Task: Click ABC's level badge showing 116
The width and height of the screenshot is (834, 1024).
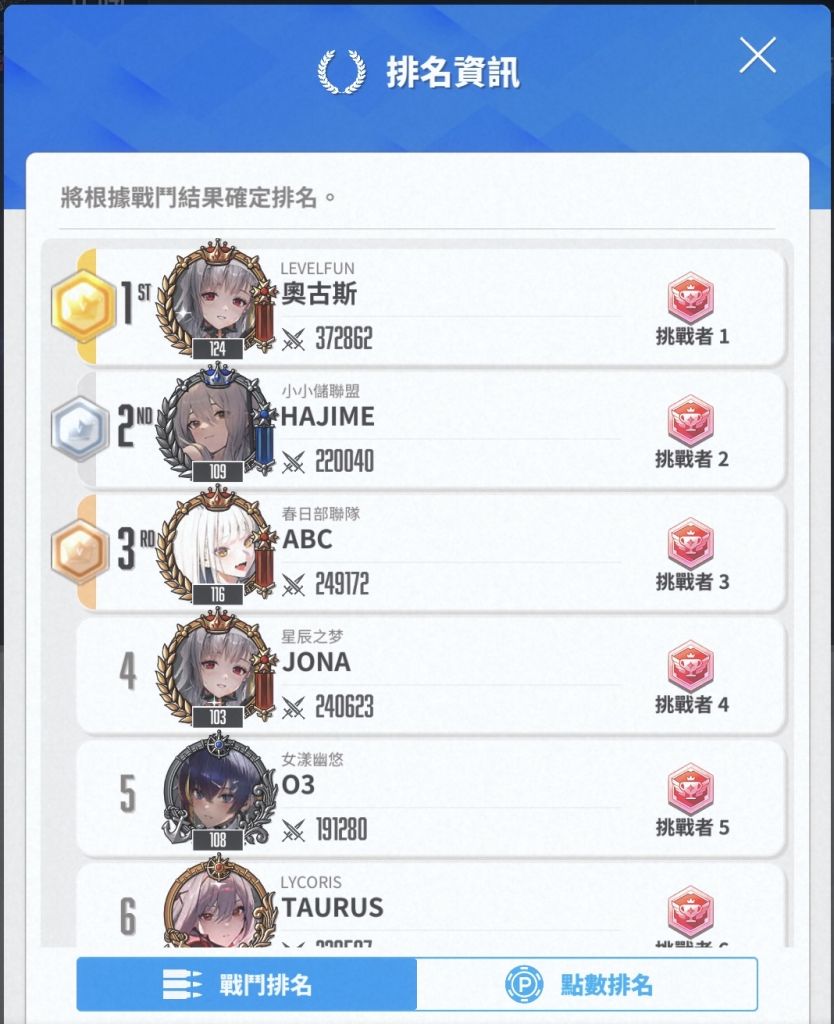Action: (x=215, y=593)
